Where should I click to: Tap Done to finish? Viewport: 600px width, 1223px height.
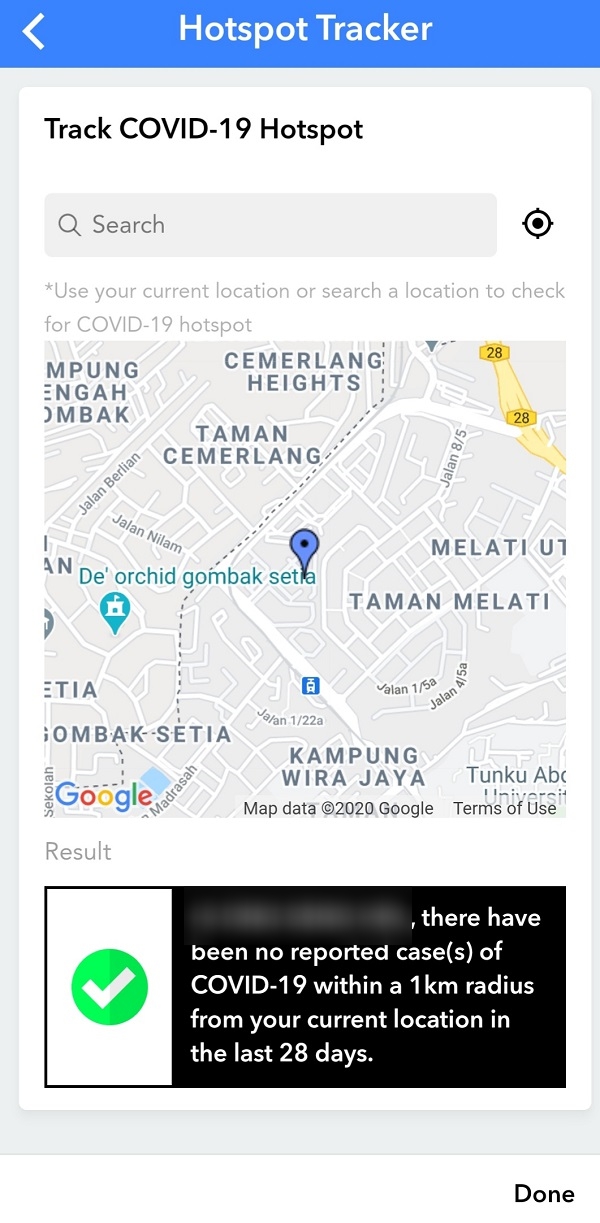point(543,1193)
